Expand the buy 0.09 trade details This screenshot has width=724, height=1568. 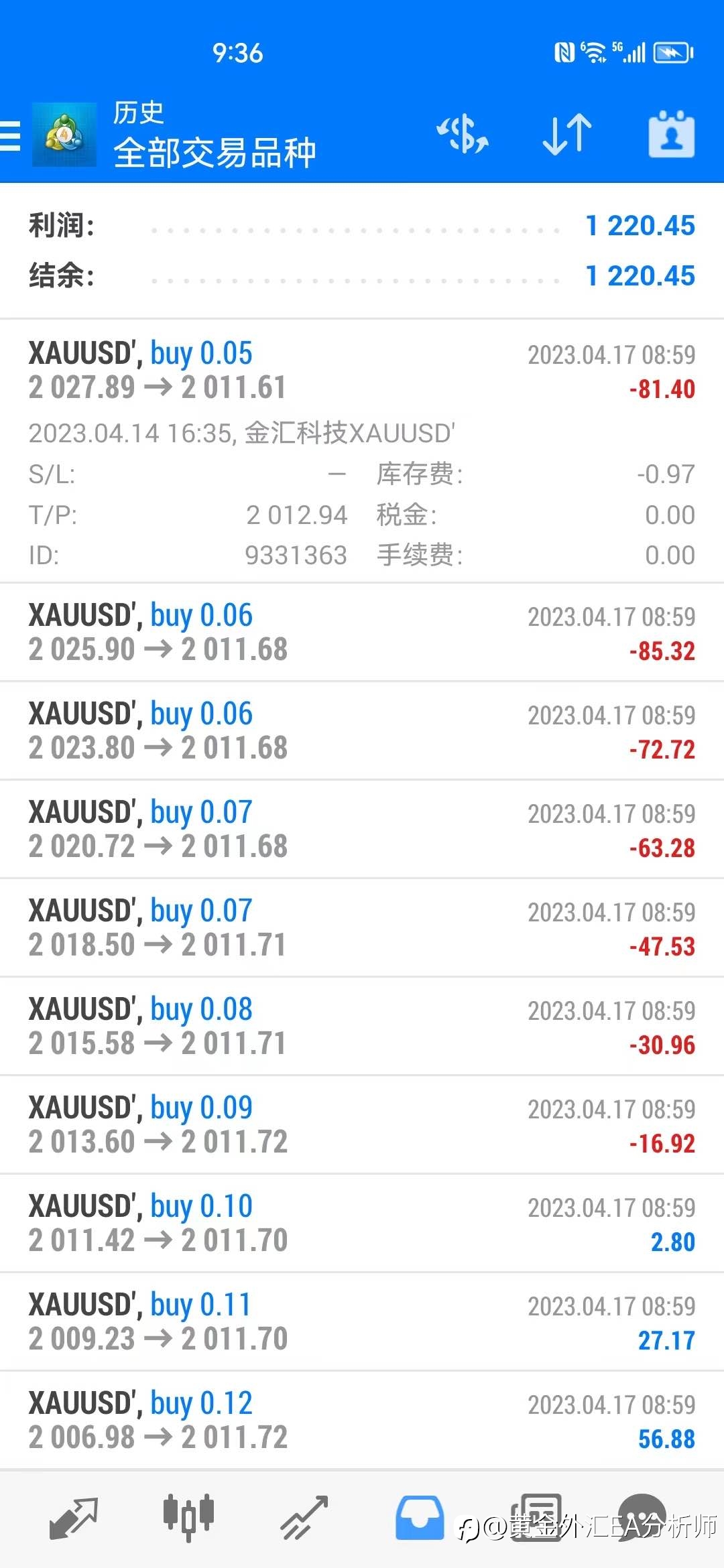(362, 1124)
